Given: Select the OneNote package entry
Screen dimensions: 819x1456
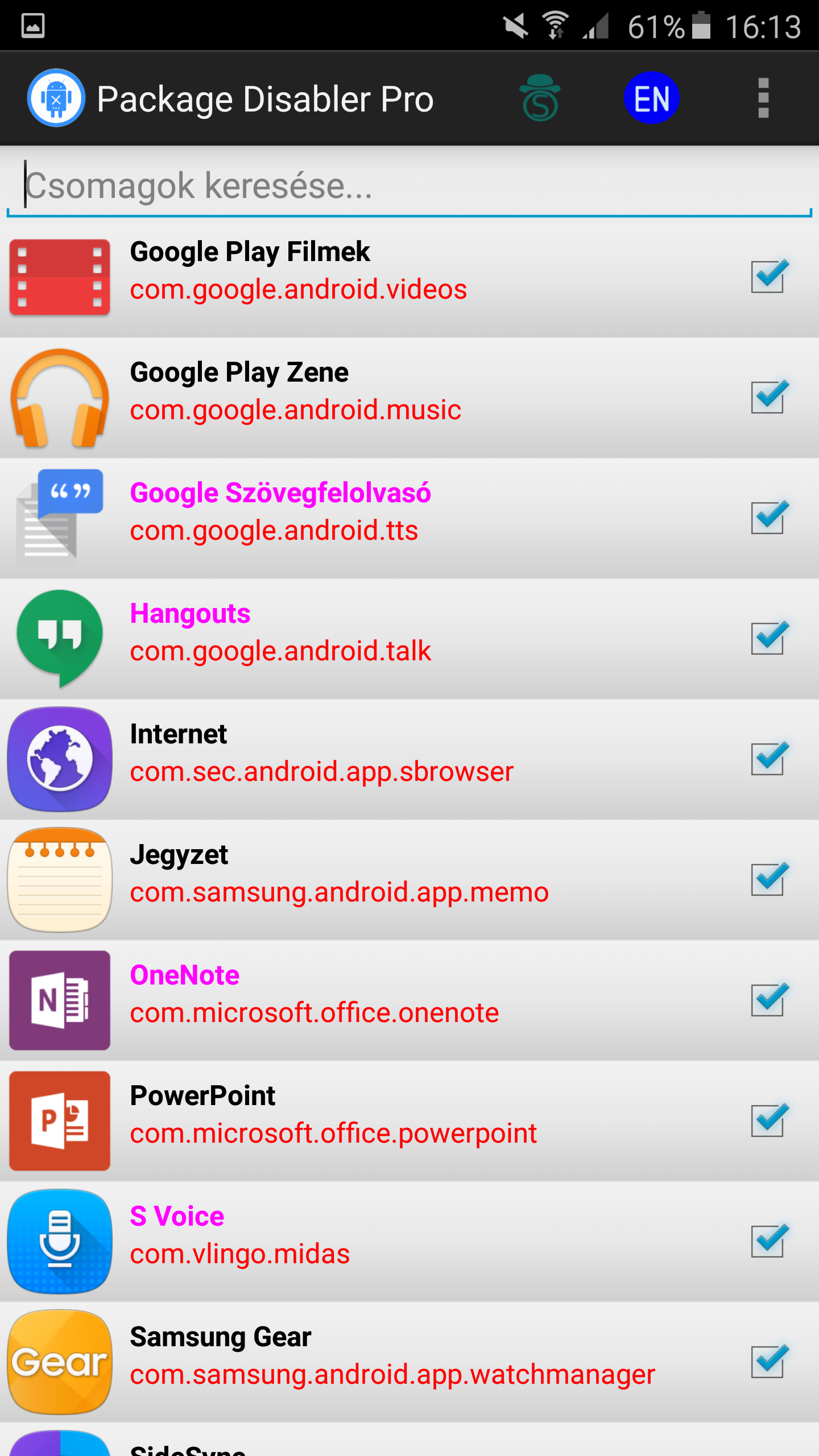Looking at the screenshot, I should [409, 1001].
